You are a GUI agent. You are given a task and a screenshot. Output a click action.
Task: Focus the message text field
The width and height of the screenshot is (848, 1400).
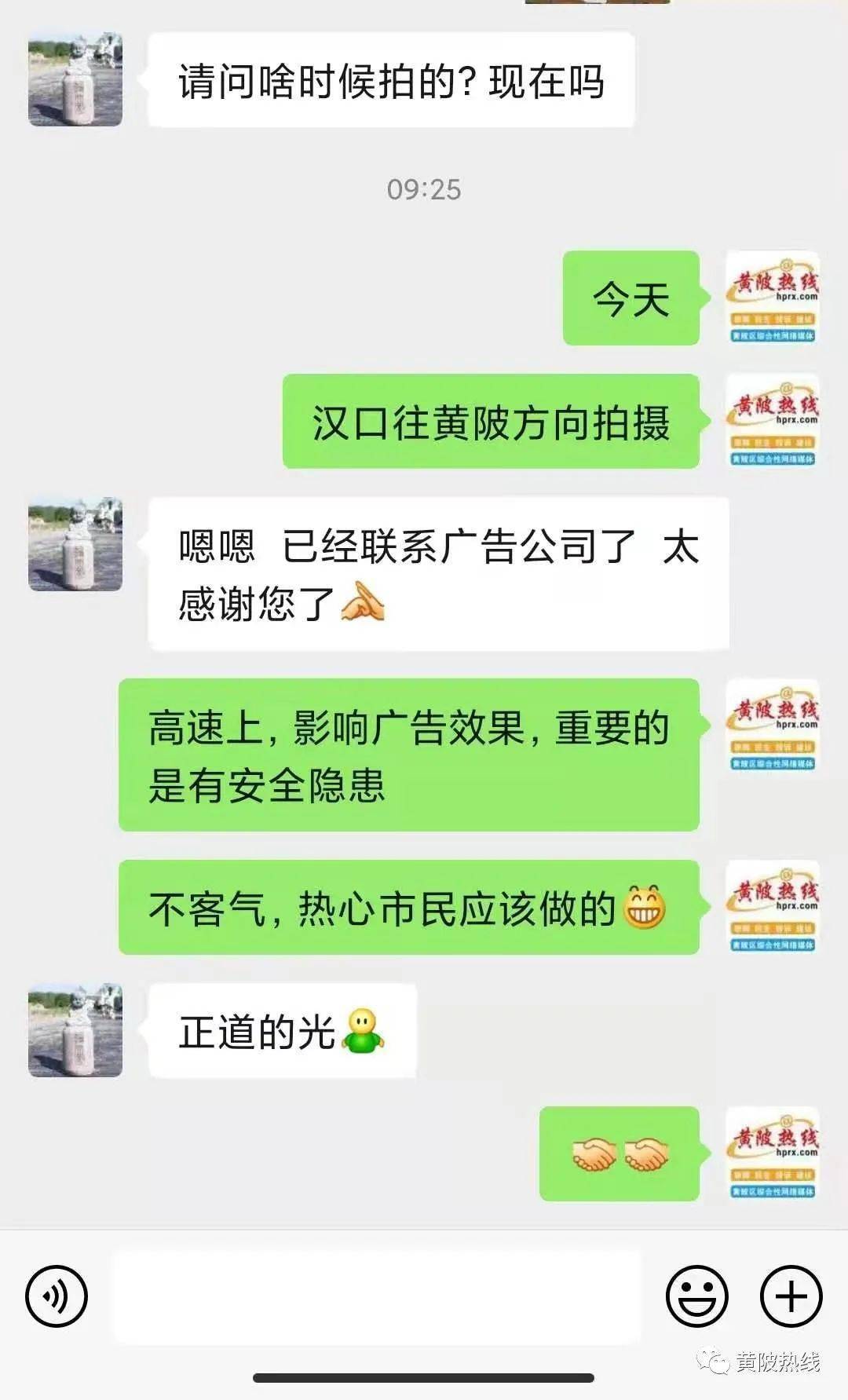click(378, 1296)
